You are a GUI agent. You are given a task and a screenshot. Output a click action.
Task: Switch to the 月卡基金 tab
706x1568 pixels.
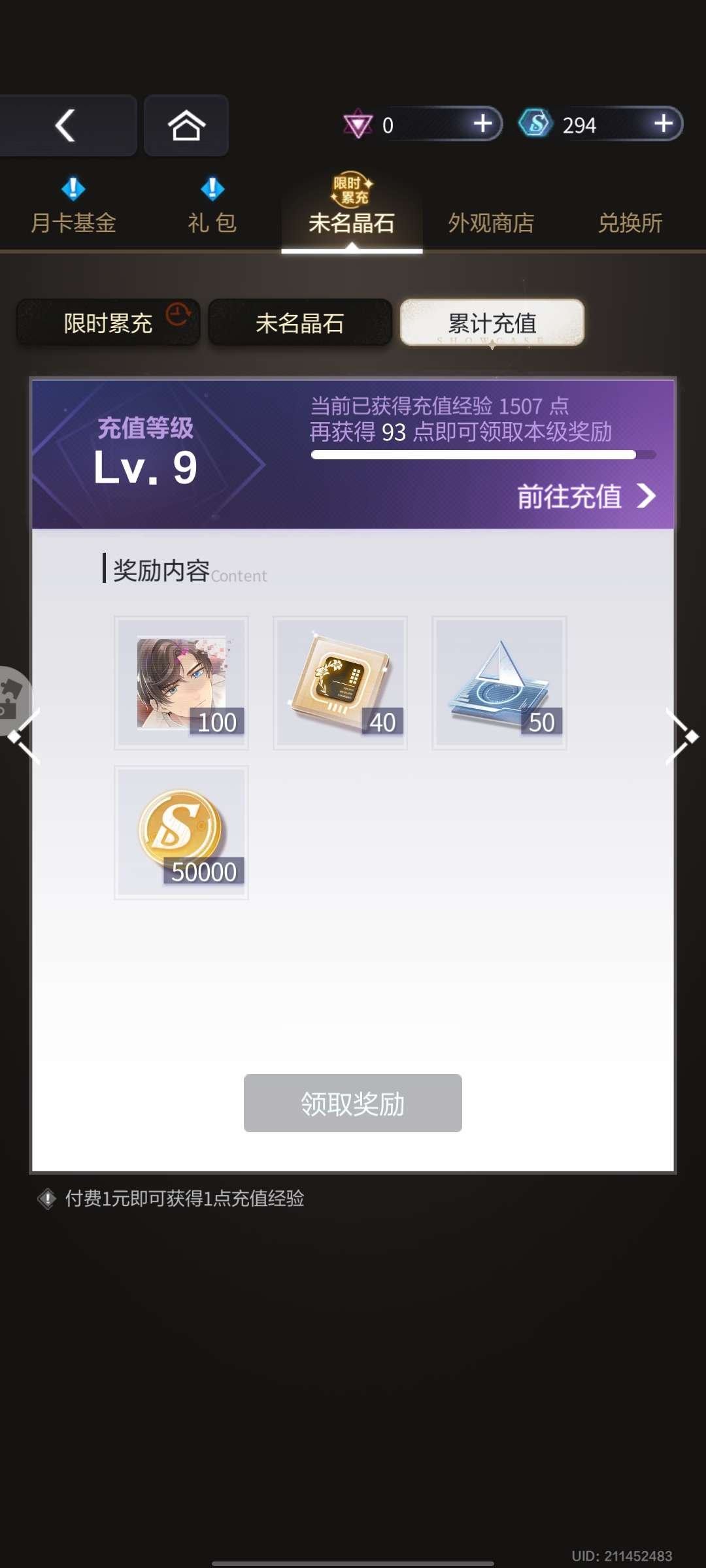(73, 222)
